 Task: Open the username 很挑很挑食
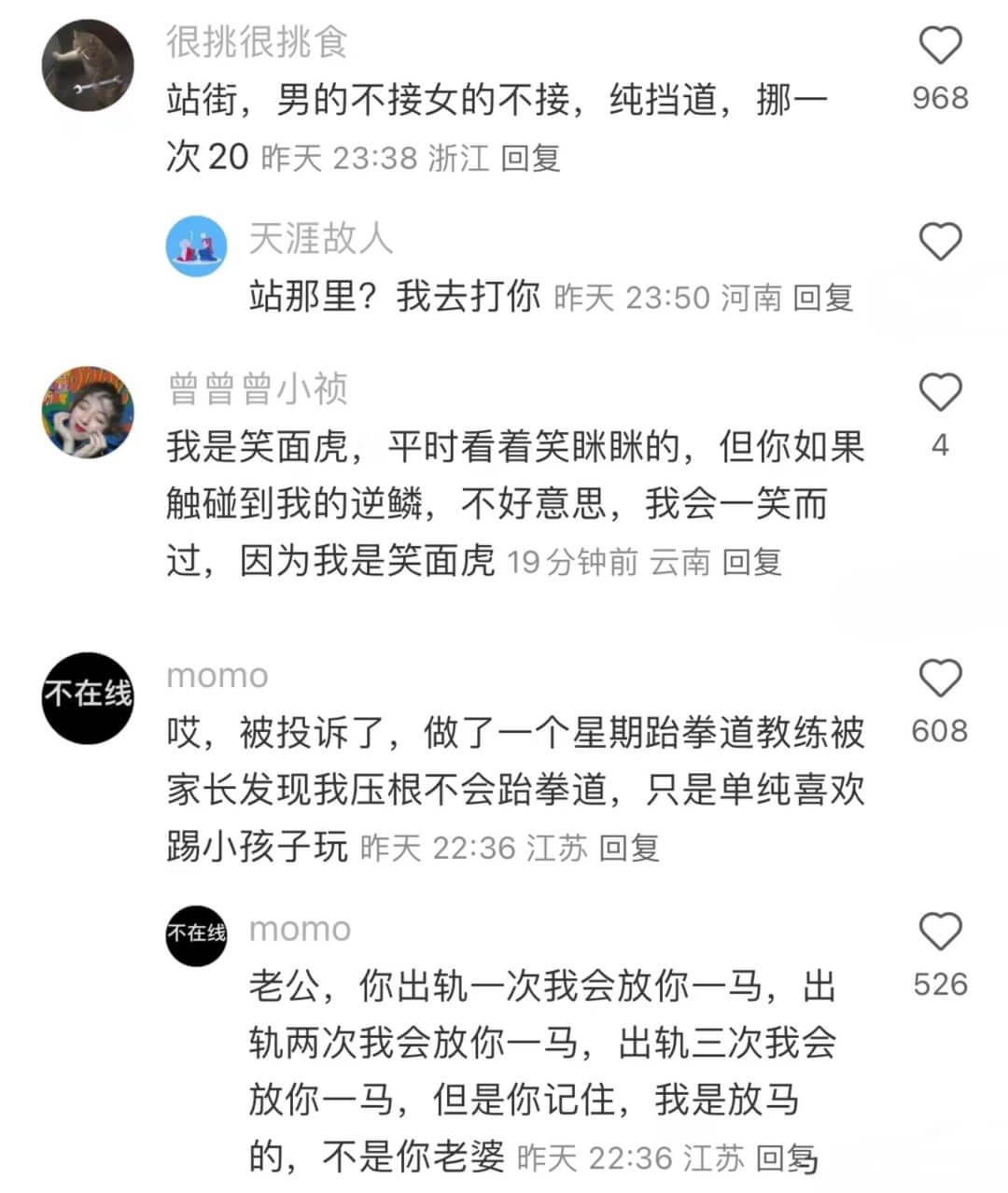(x=257, y=42)
